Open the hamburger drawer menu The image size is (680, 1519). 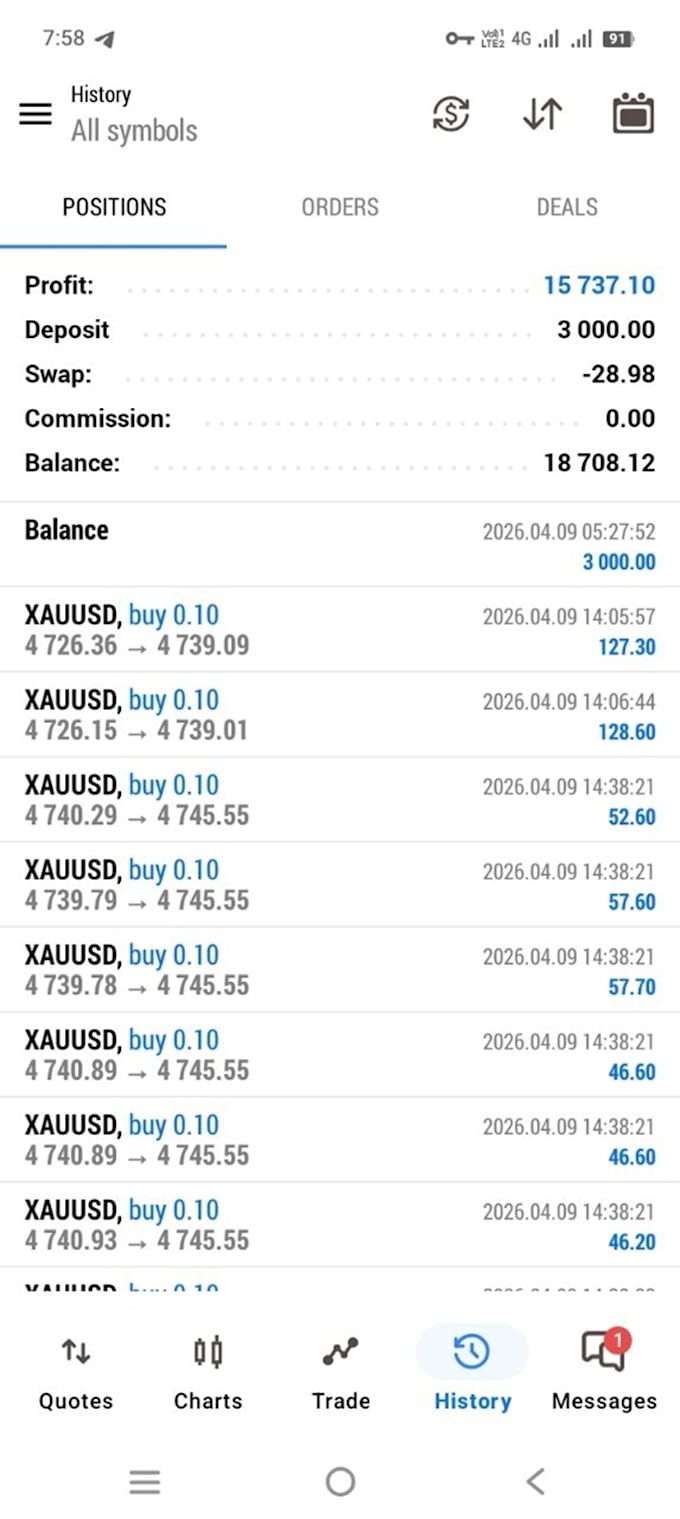(x=35, y=114)
